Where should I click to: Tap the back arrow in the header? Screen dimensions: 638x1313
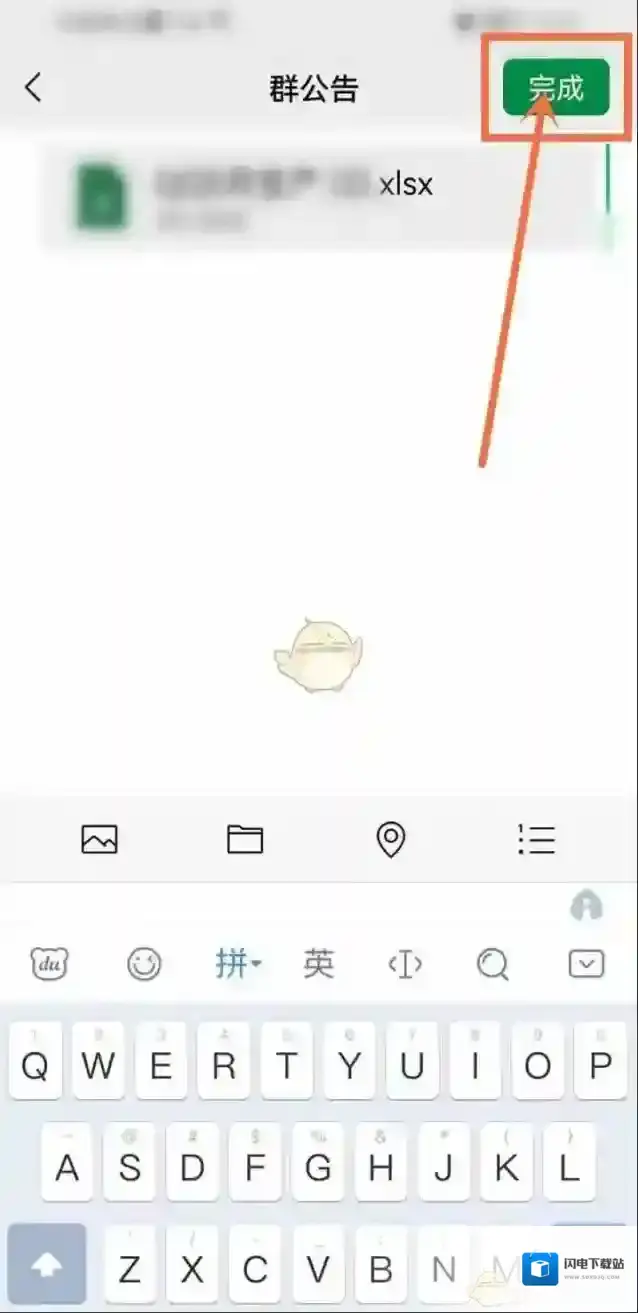33,88
